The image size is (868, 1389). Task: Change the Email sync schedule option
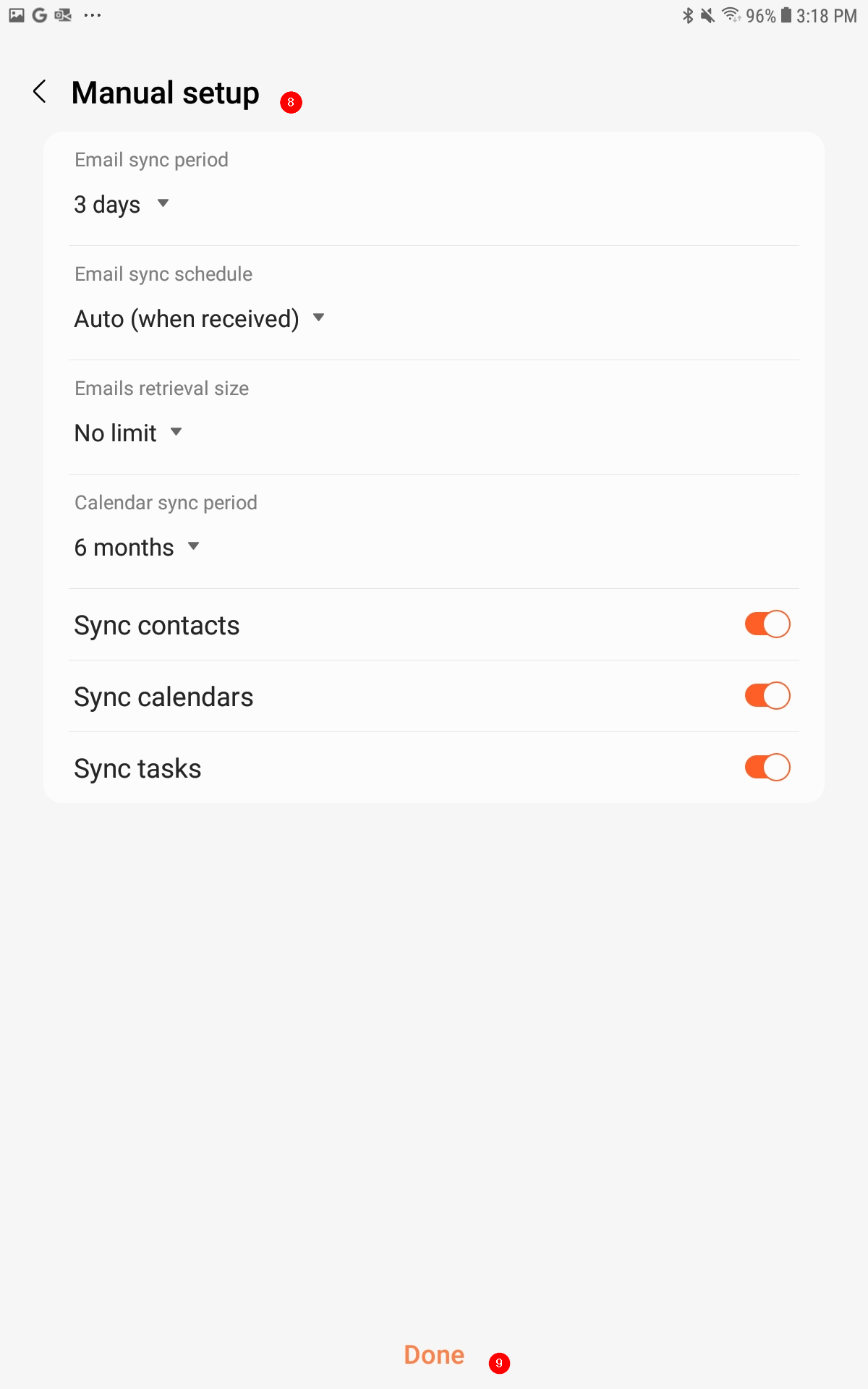(200, 319)
